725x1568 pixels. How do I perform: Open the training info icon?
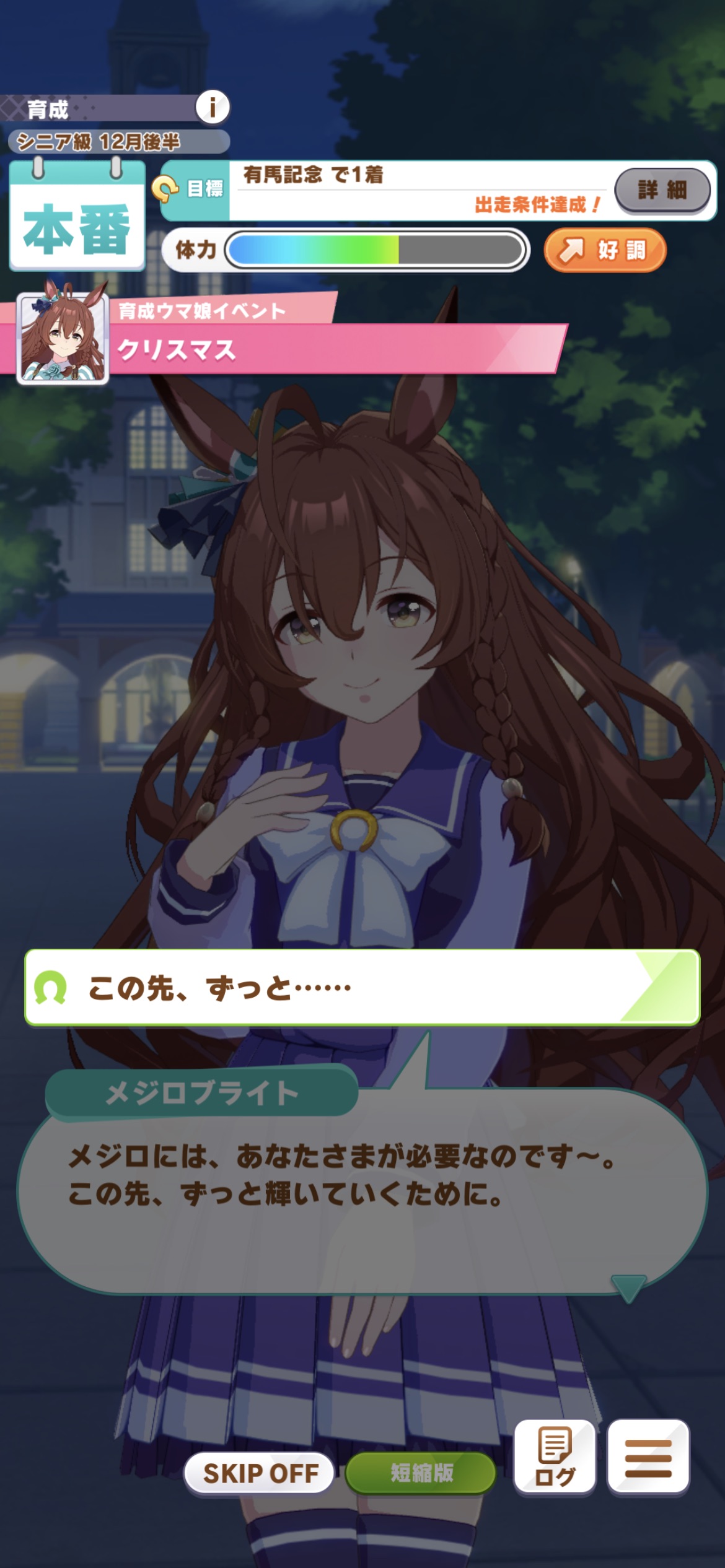pyautogui.click(x=213, y=107)
